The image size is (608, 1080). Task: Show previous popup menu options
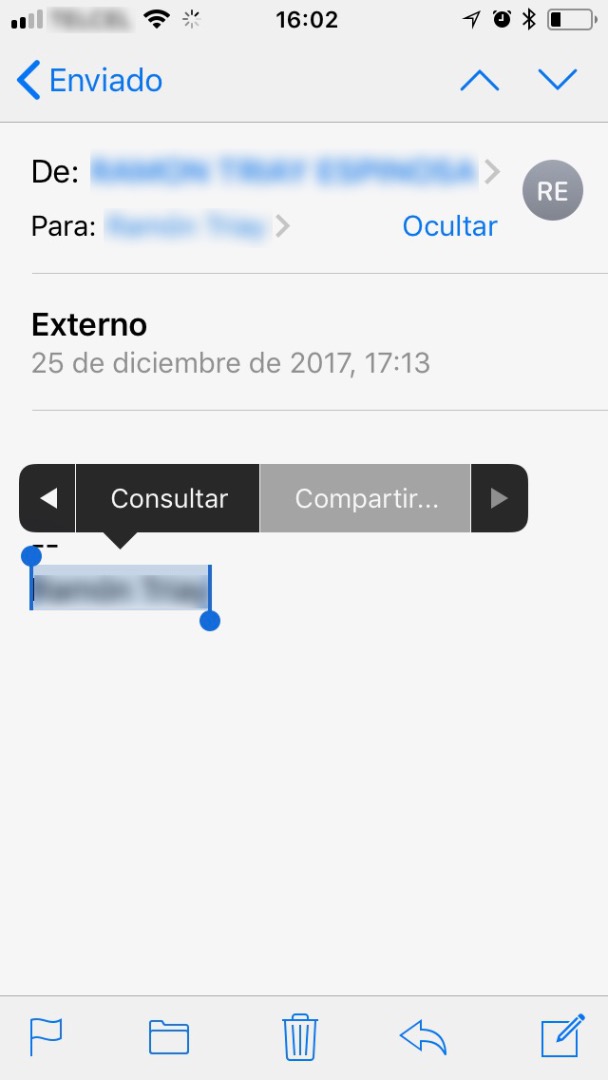[x=47, y=498]
